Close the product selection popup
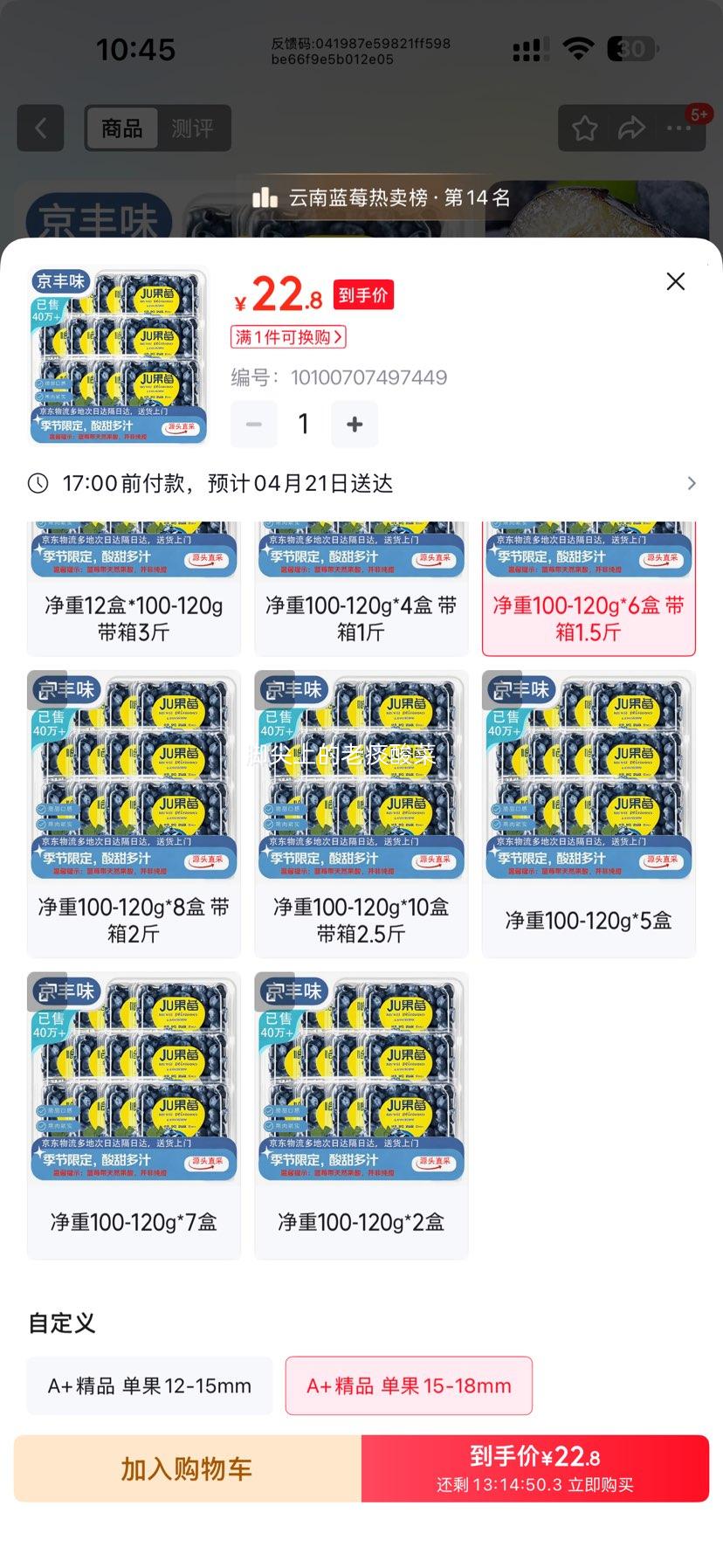Image resolution: width=723 pixels, height=1568 pixels. (x=675, y=281)
